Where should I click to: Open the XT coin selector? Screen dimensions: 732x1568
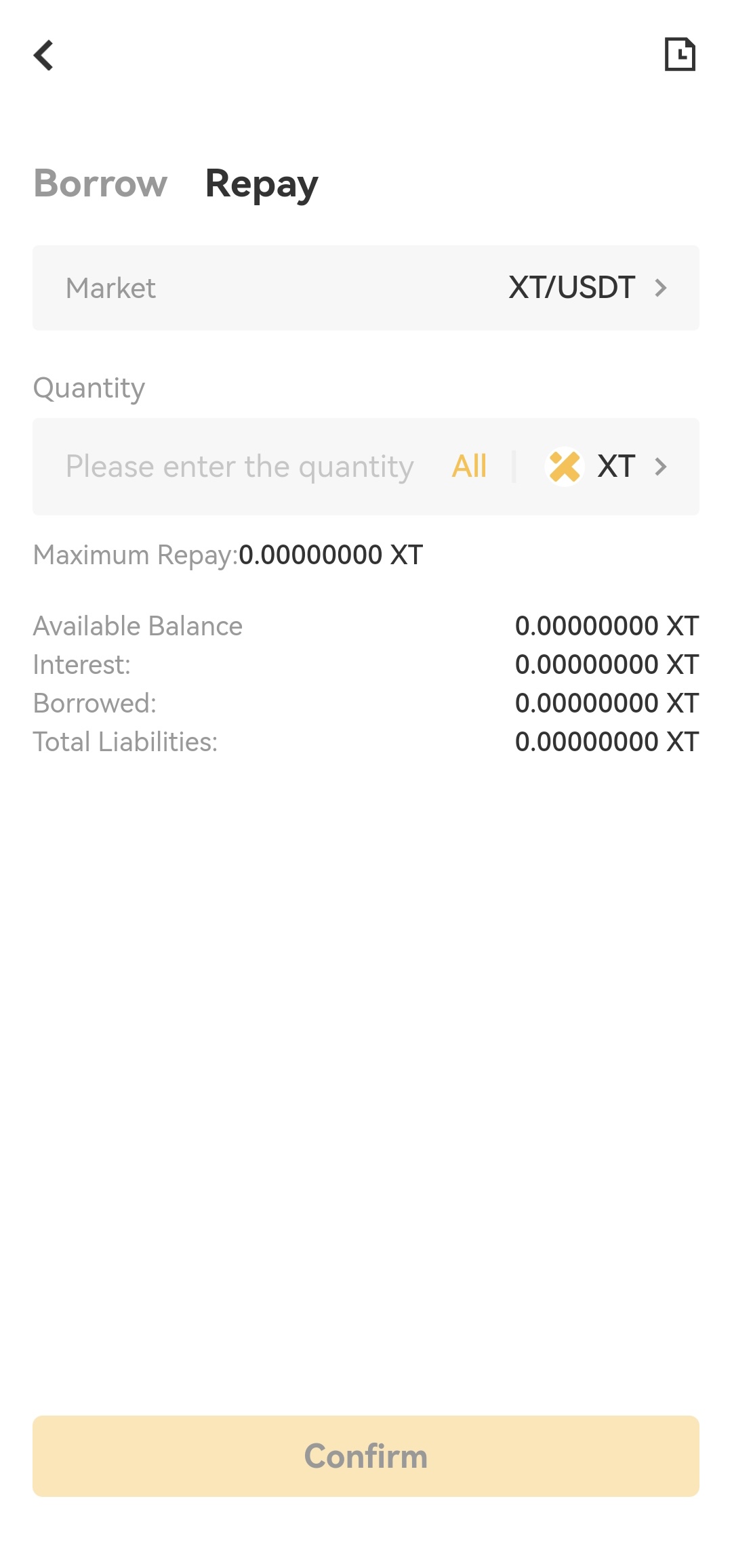click(x=607, y=467)
